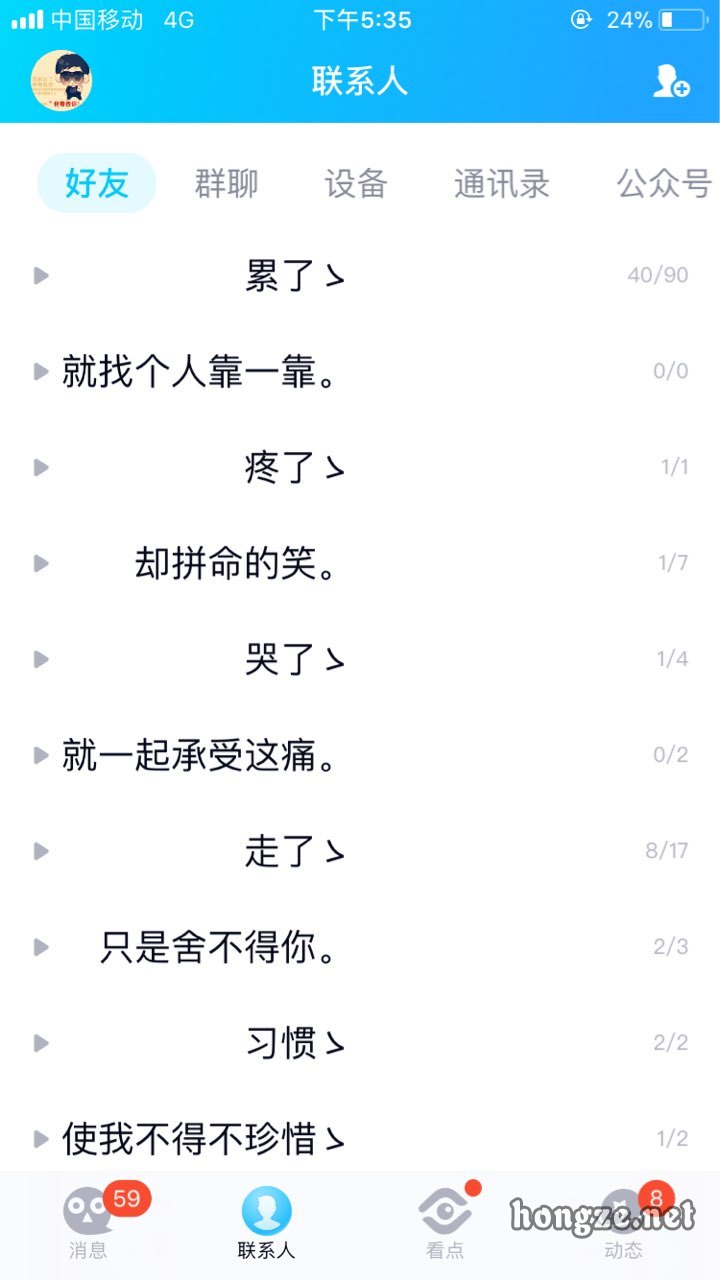
Task: Expand the 习惯 friend group
Action: pyautogui.click(x=360, y=1043)
